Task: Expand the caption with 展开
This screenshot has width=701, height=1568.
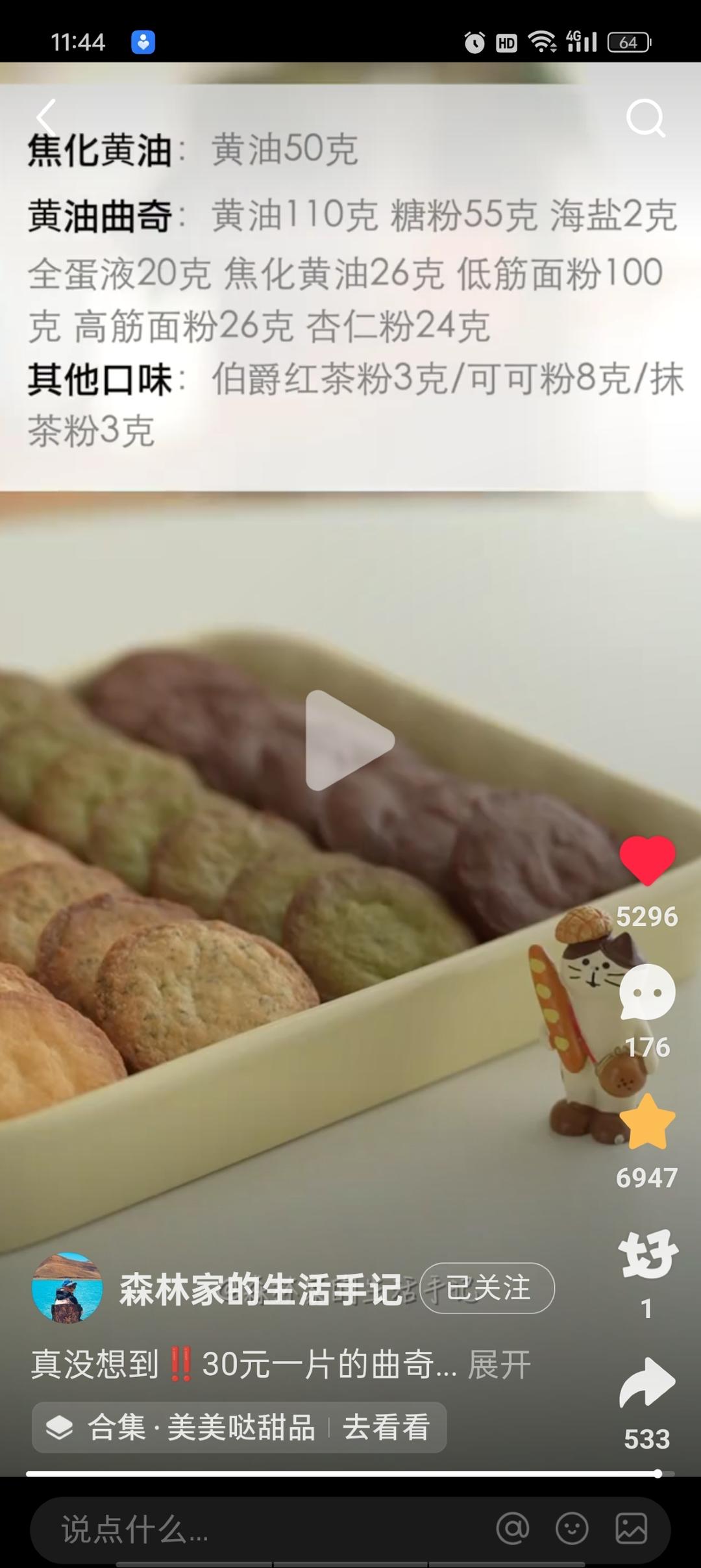Action: [499, 1365]
